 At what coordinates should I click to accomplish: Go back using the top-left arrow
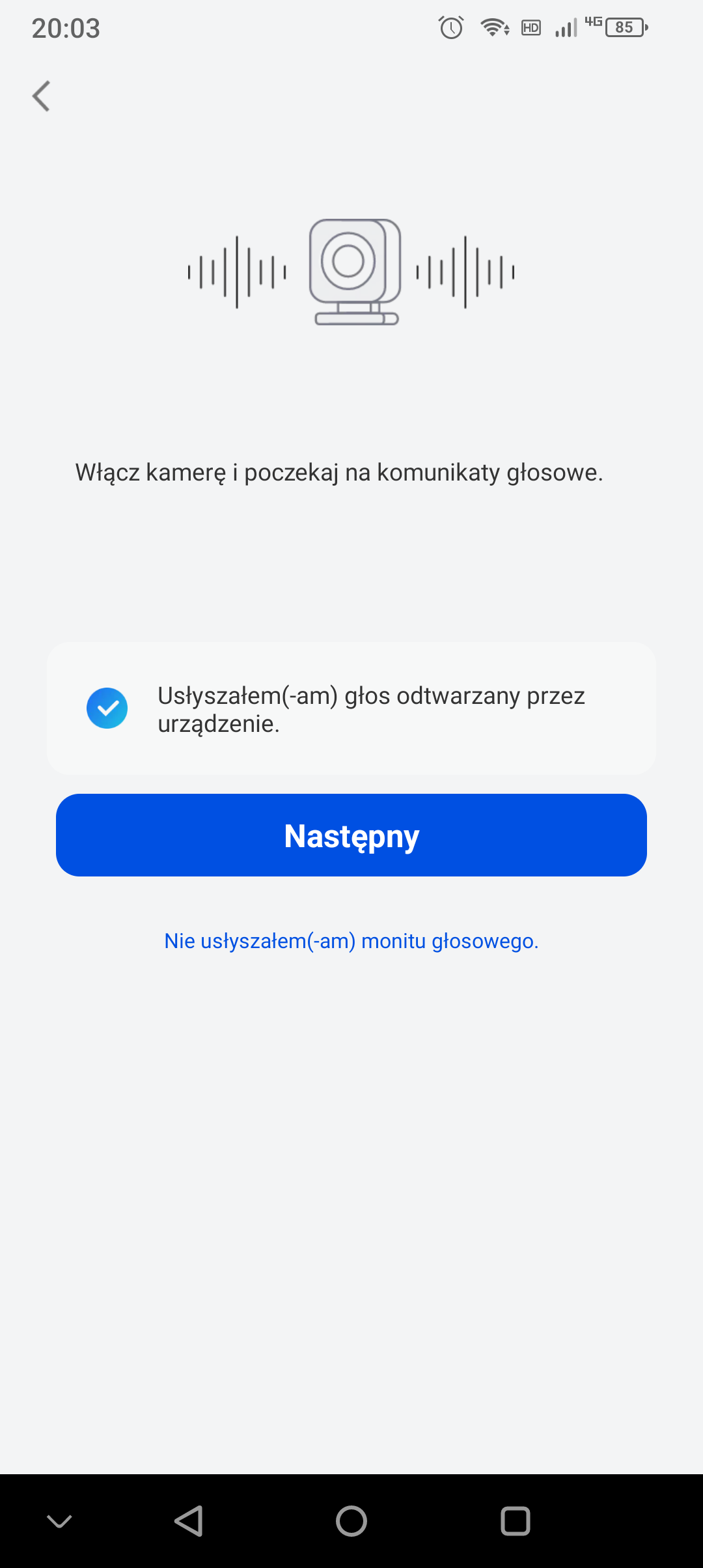click(x=42, y=96)
